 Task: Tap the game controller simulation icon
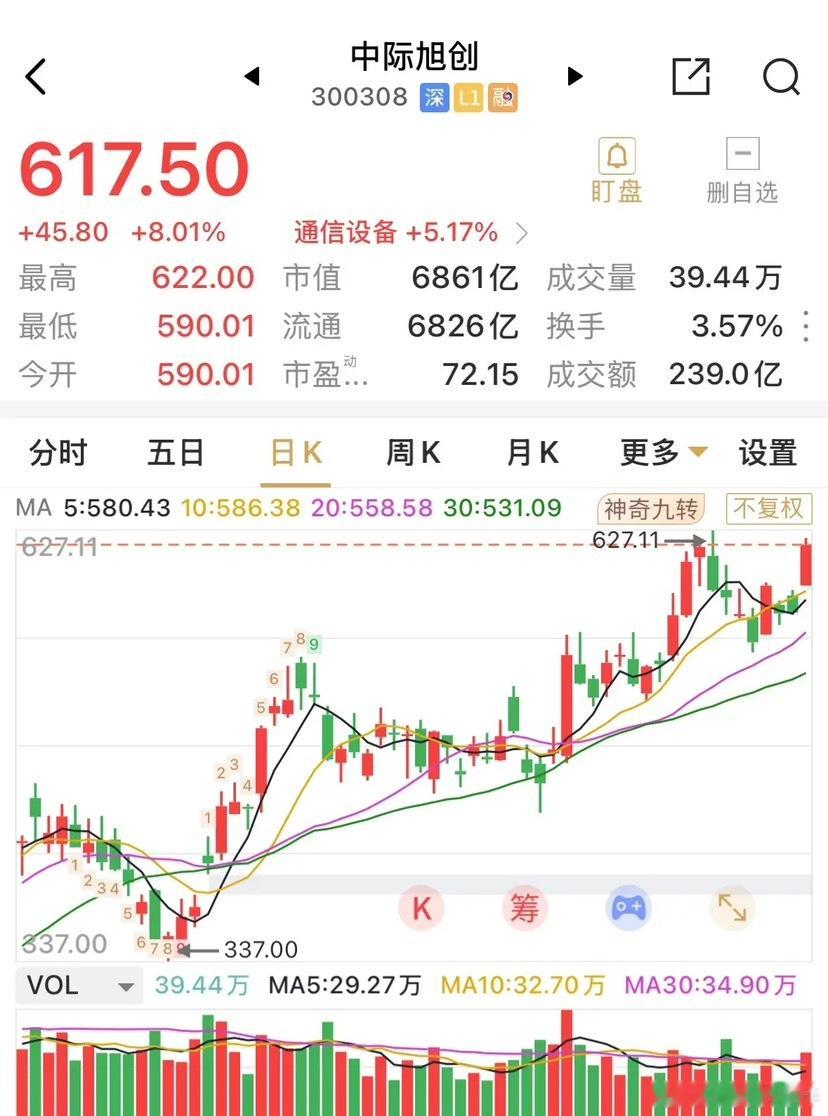coord(629,907)
